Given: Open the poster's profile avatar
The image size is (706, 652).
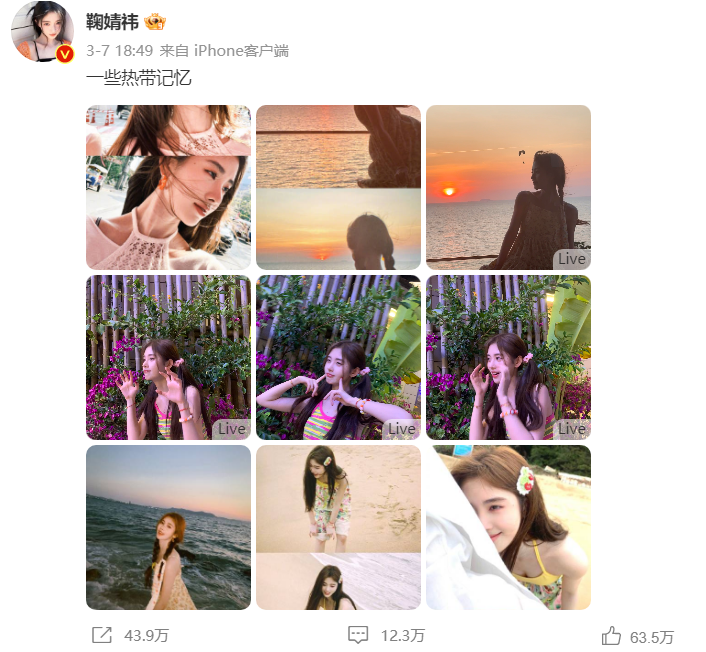Looking at the screenshot, I should [42, 32].
